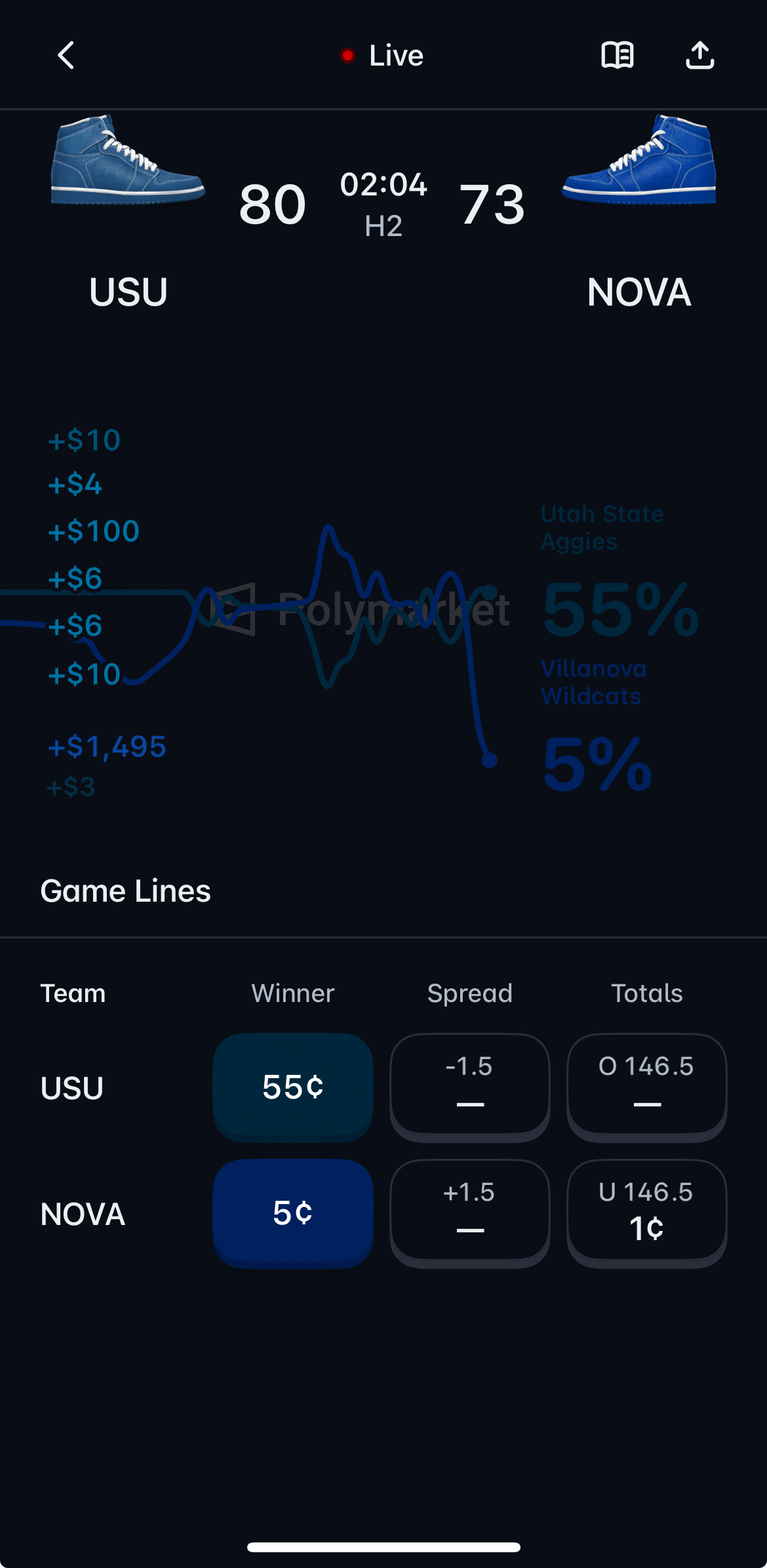Go back using the top-left arrow
Viewport: 767px width, 1568px height.
tap(66, 56)
